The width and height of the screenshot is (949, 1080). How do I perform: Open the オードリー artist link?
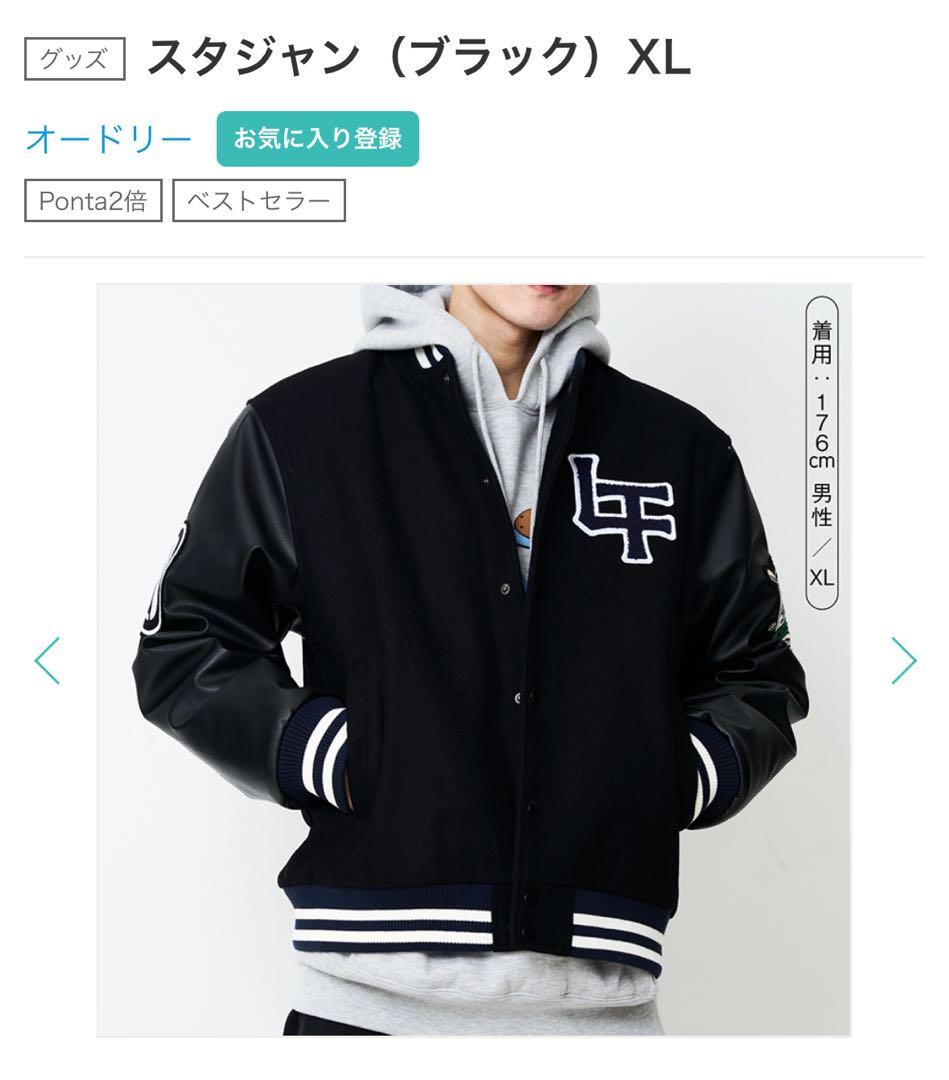click(x=108, y=139)
